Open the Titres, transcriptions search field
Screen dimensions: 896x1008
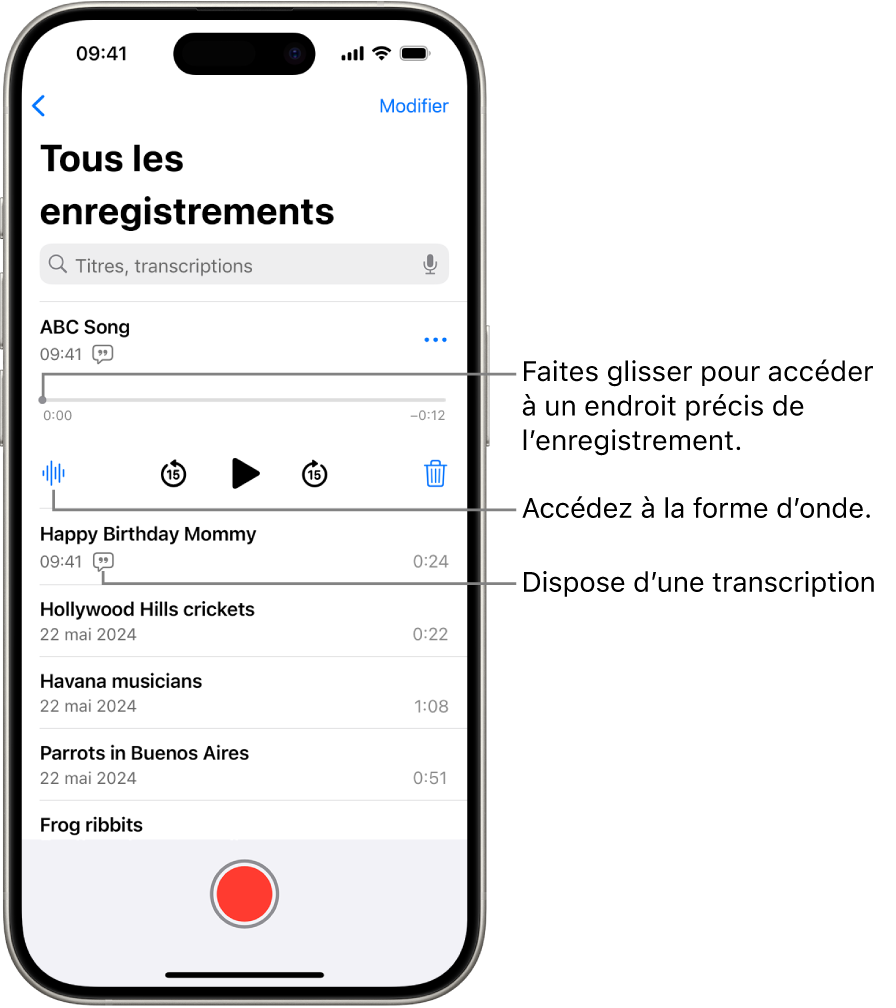coord(230,266)
